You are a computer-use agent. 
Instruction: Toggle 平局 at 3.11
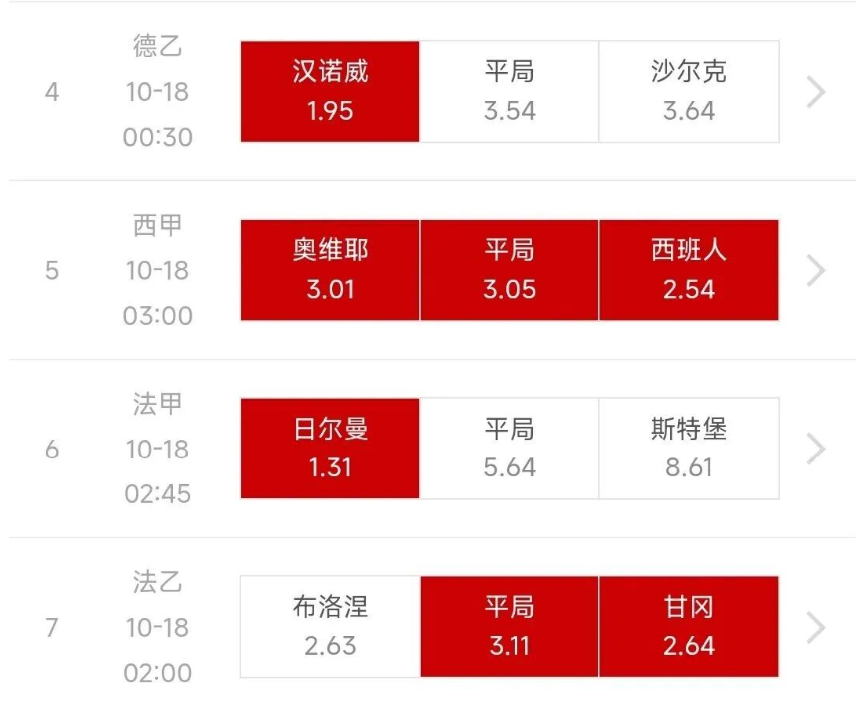click(509, 626)
